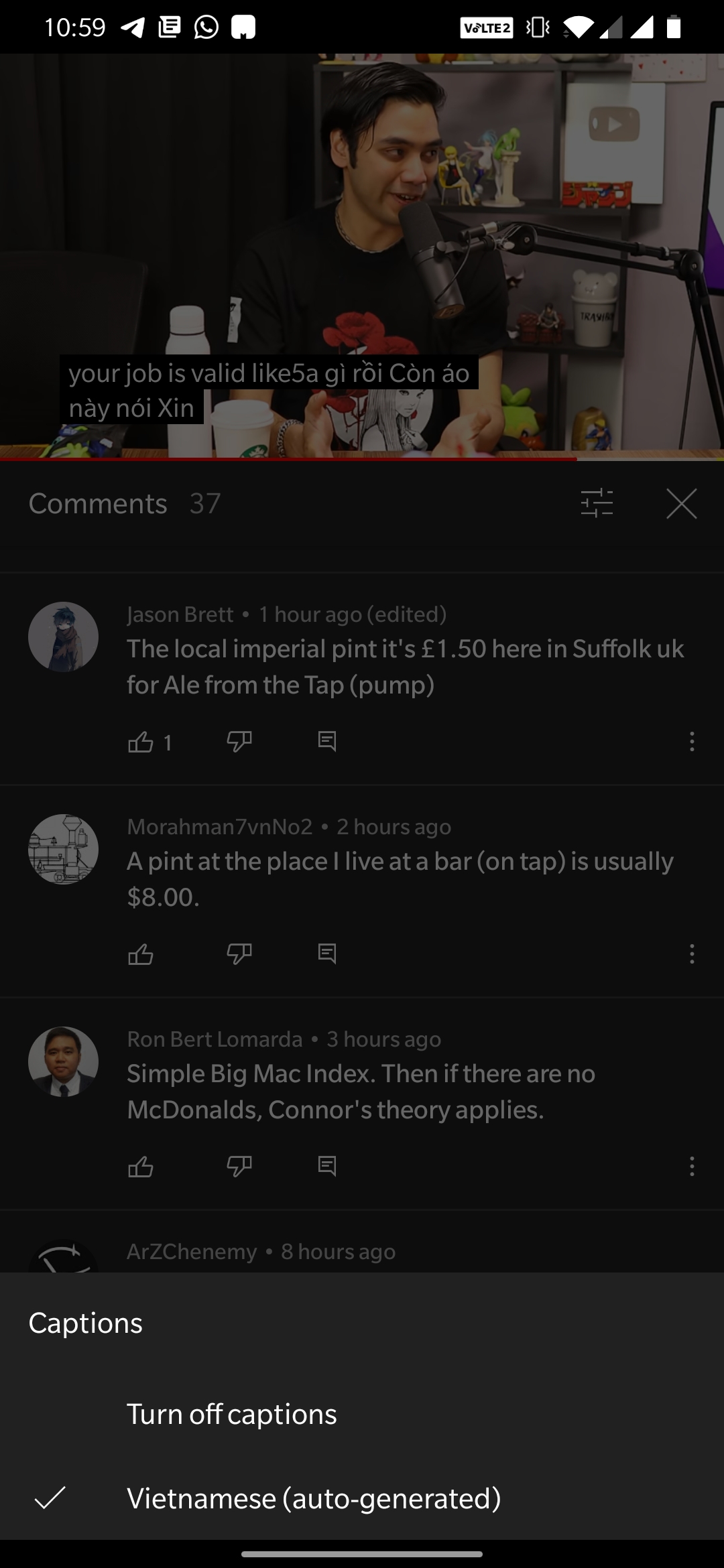724x1568 pixels.
Task: Open more options on Morahman7vnNo2's comment
Action: 692,954
